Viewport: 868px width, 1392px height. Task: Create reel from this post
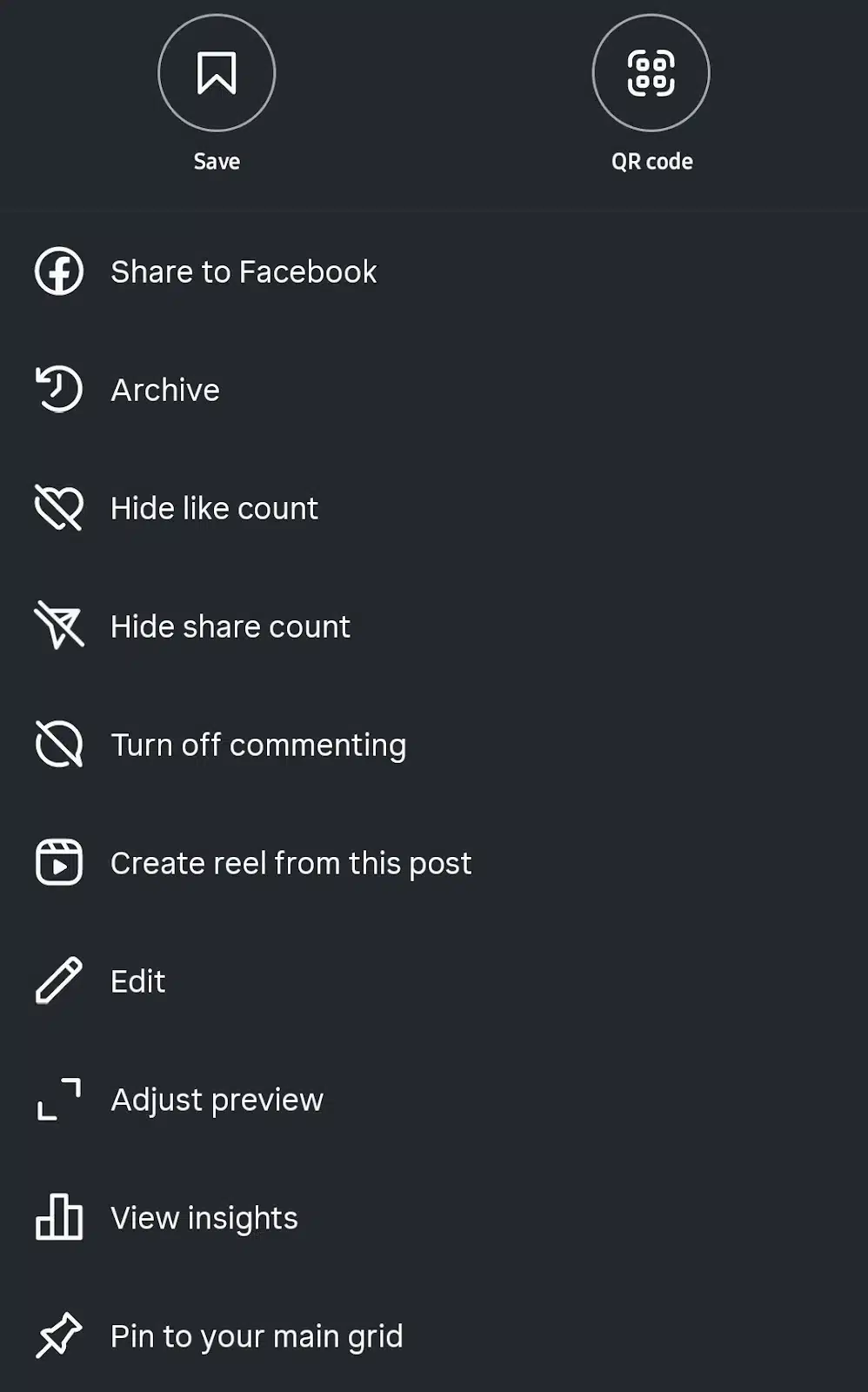tap(434, 863)
